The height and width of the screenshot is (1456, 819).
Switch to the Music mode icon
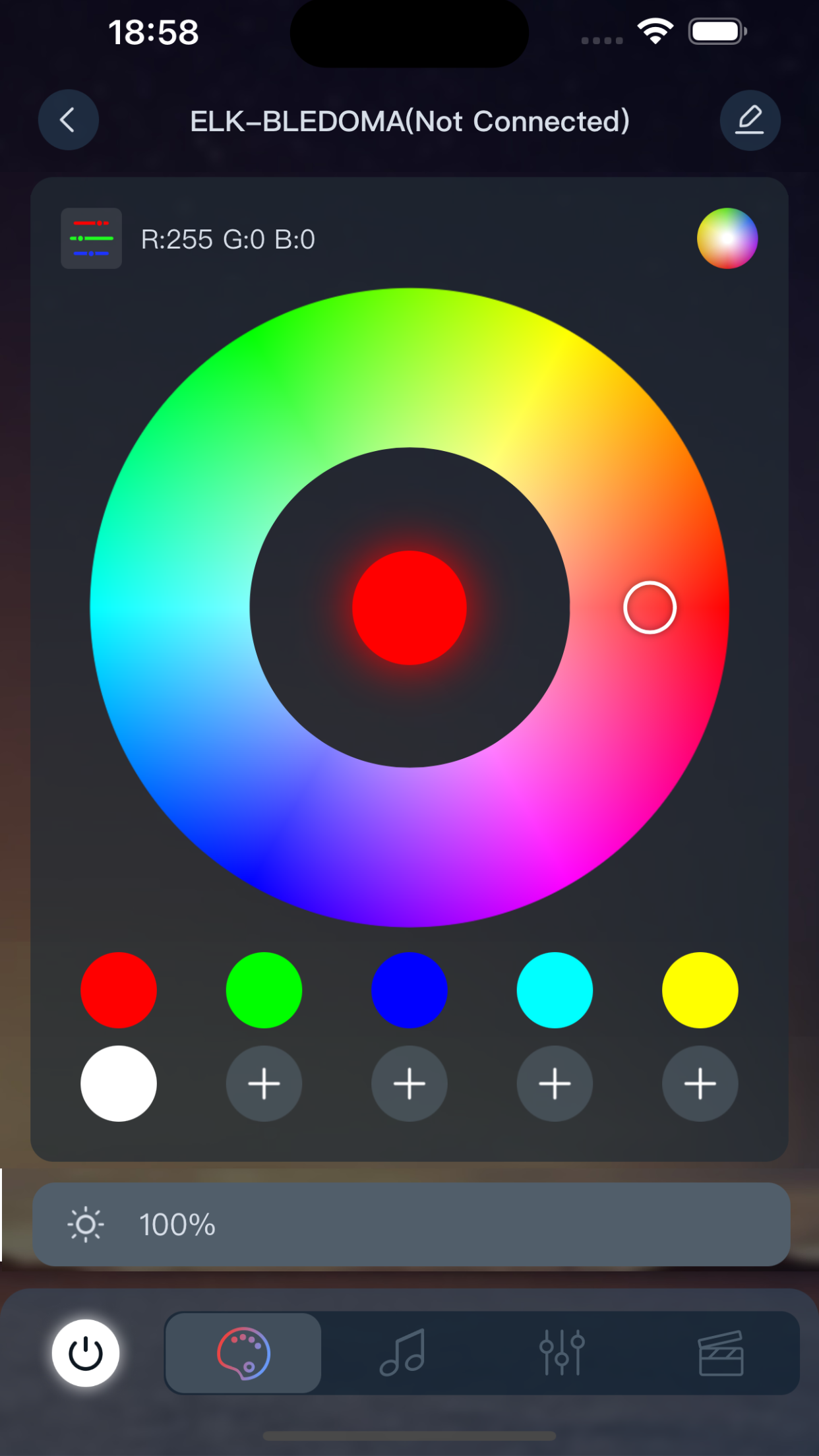(403, 1353)
